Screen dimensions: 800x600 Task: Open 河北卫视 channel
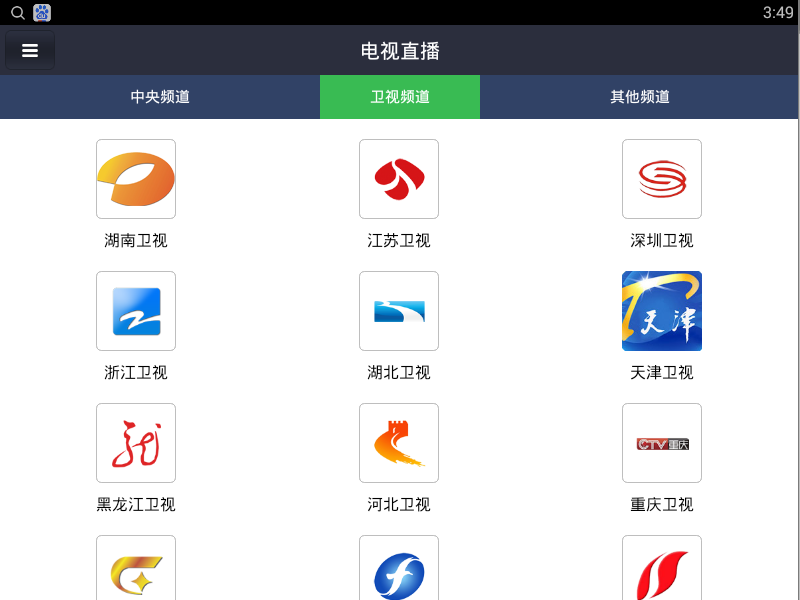(x=399, y=443)
